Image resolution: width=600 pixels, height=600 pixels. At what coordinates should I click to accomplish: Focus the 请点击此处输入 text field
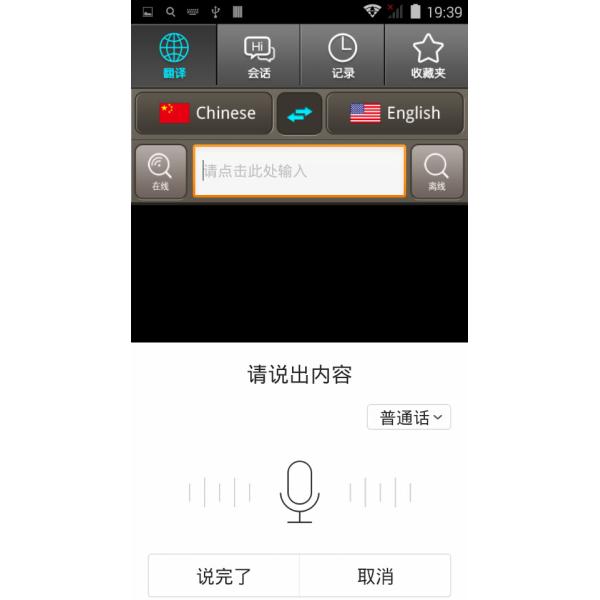(x=299, y=171)
